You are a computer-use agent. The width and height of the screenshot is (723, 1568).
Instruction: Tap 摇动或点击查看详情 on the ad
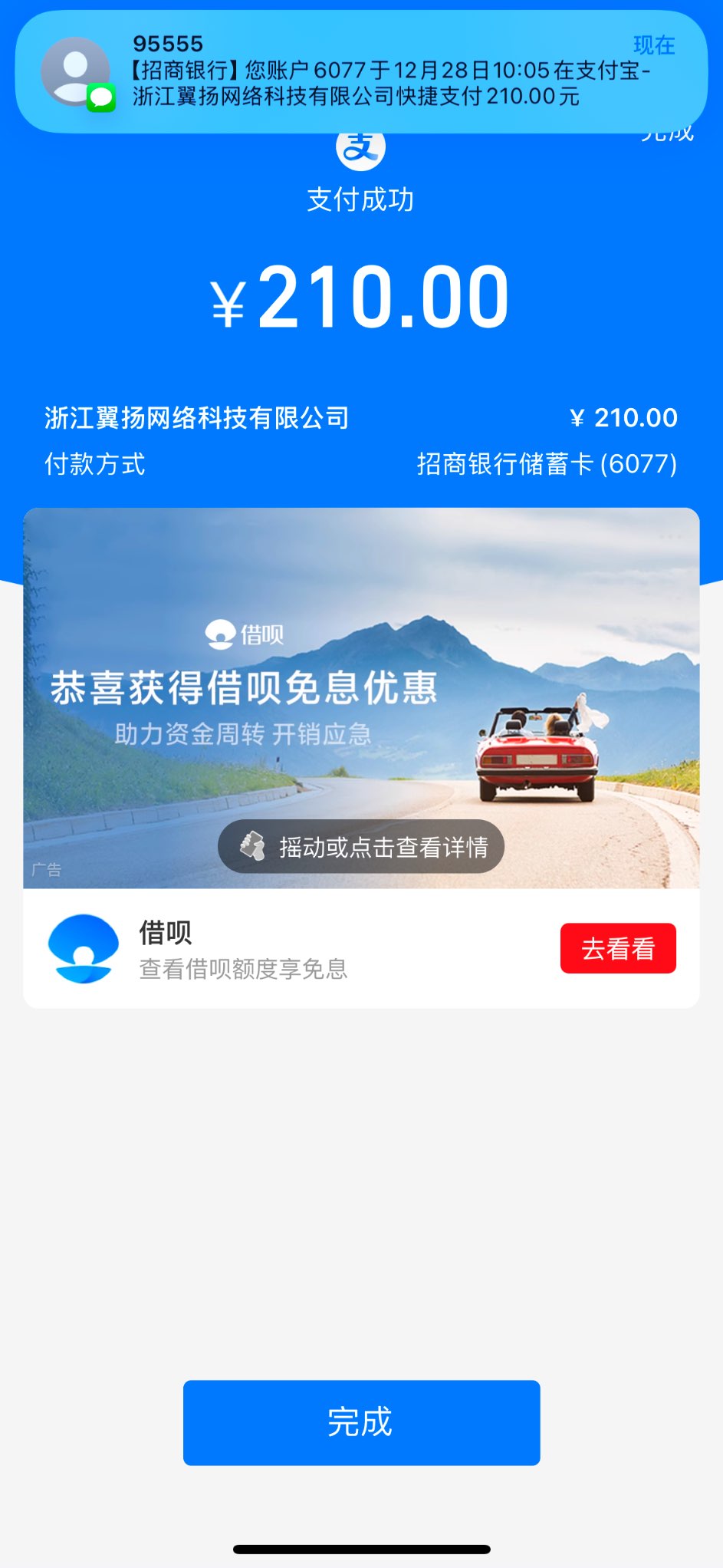tap(361, 847)
